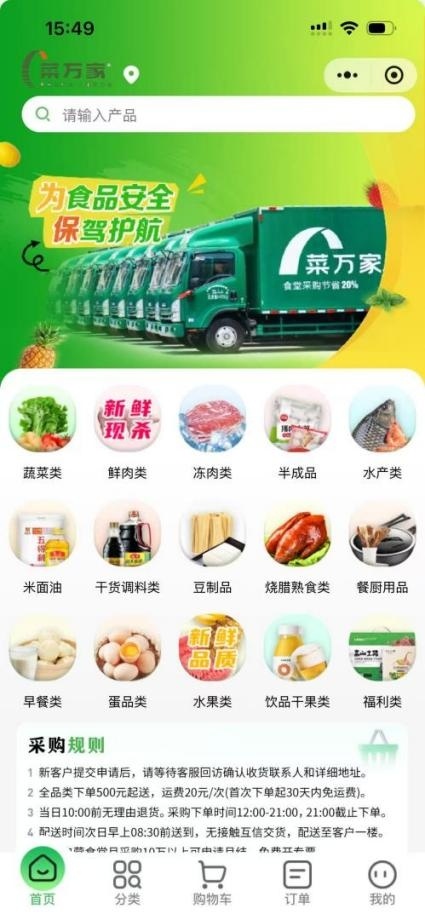The width and height of the screenshot is (425, 920).
Task: Open the 蔬菜类 category
Action: point(42,433)
